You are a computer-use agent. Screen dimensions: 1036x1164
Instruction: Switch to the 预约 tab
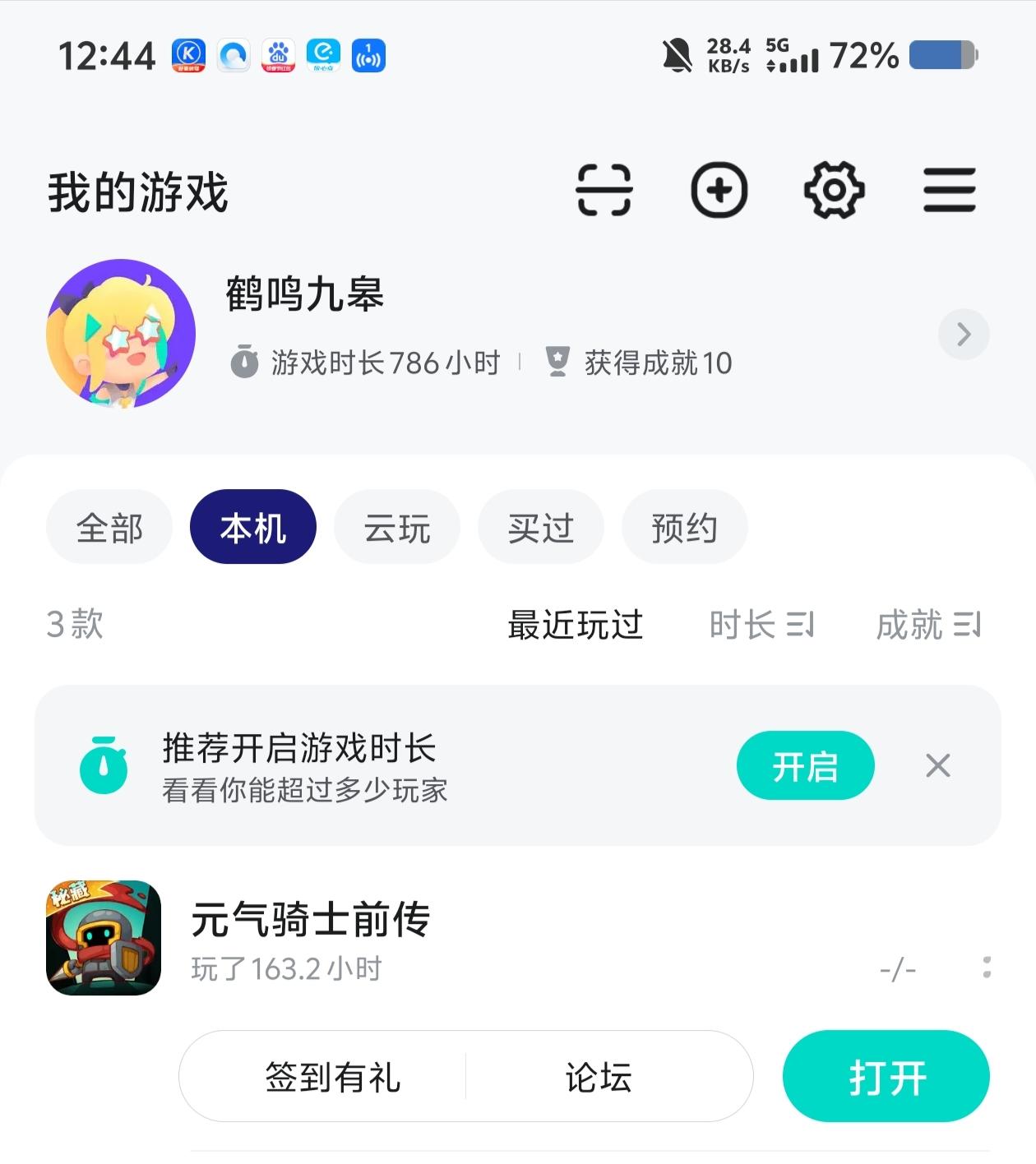click(x=684, y=528)
